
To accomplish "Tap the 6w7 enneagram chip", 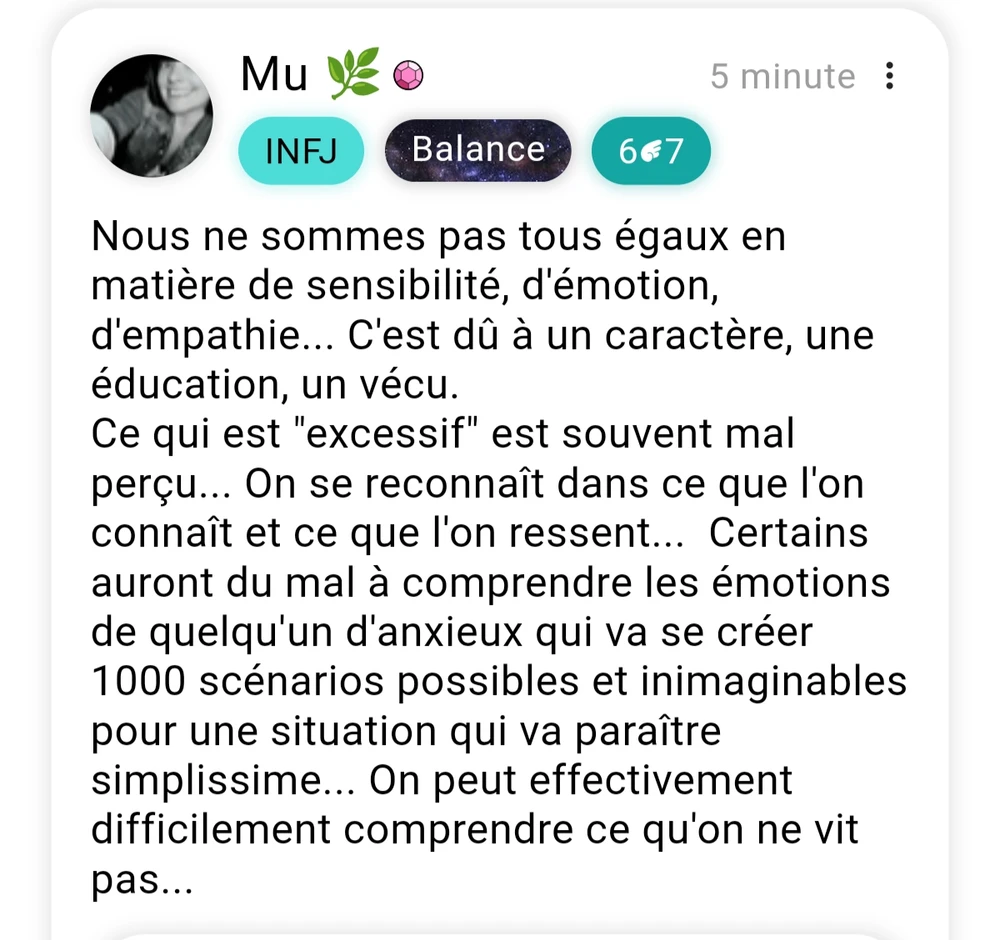I will (x=650, y=151).
